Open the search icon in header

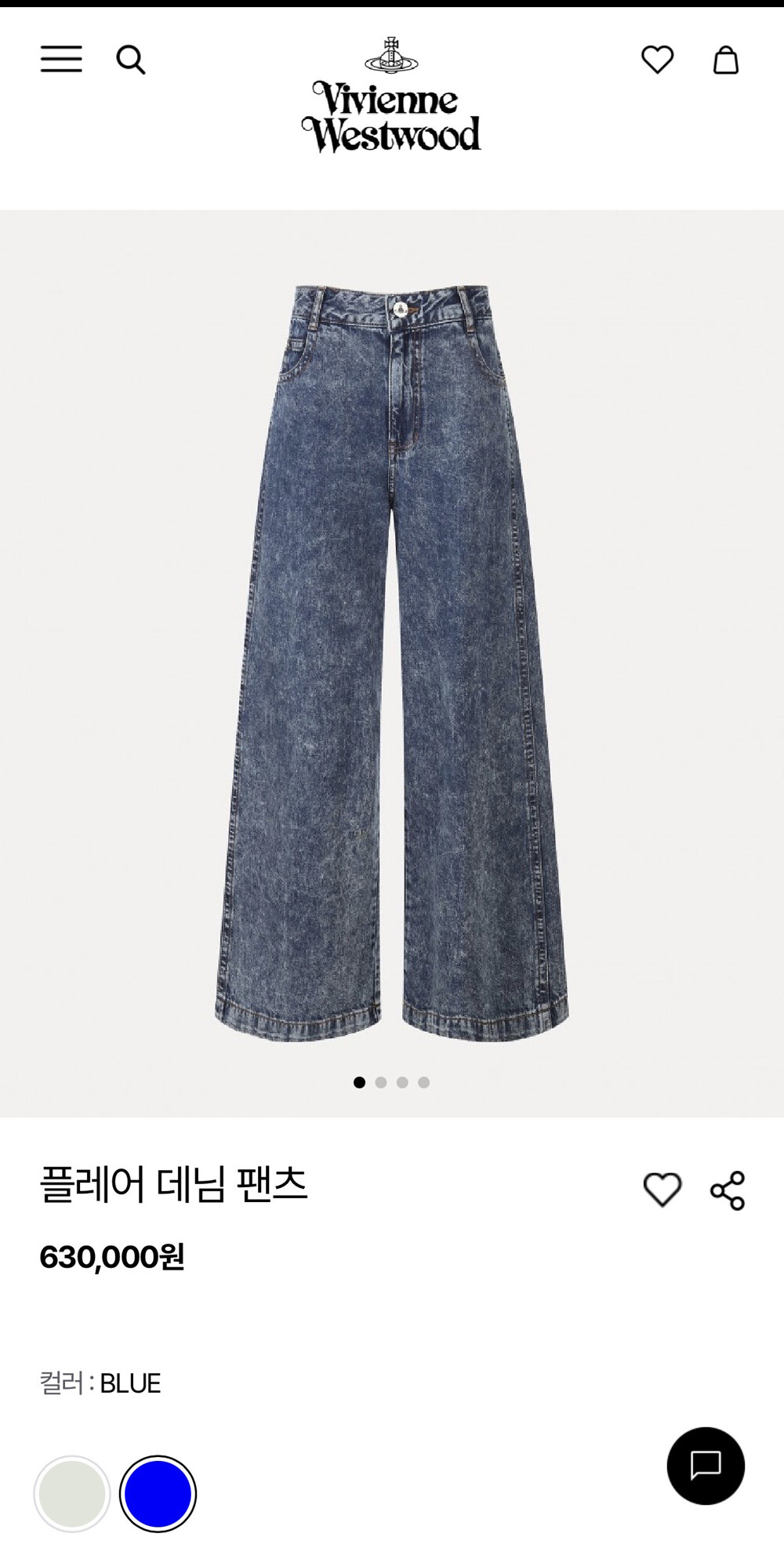coord(131,60)
